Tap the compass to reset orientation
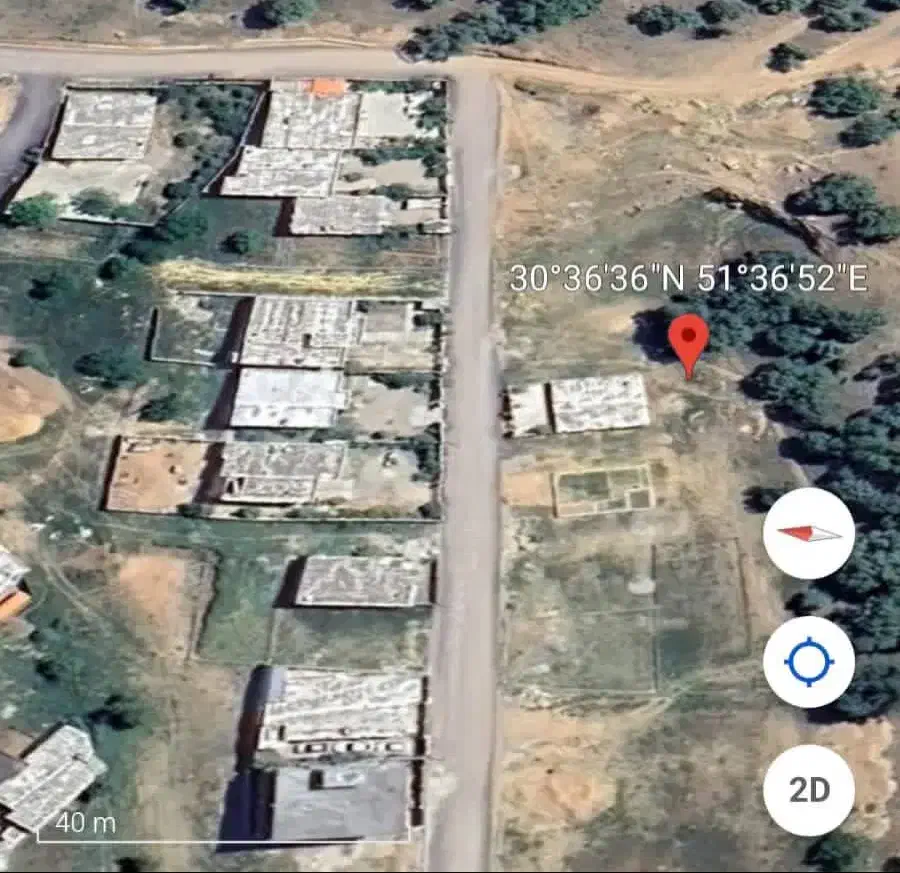This screenshot has height=873, width=900. tap(808, 533)
